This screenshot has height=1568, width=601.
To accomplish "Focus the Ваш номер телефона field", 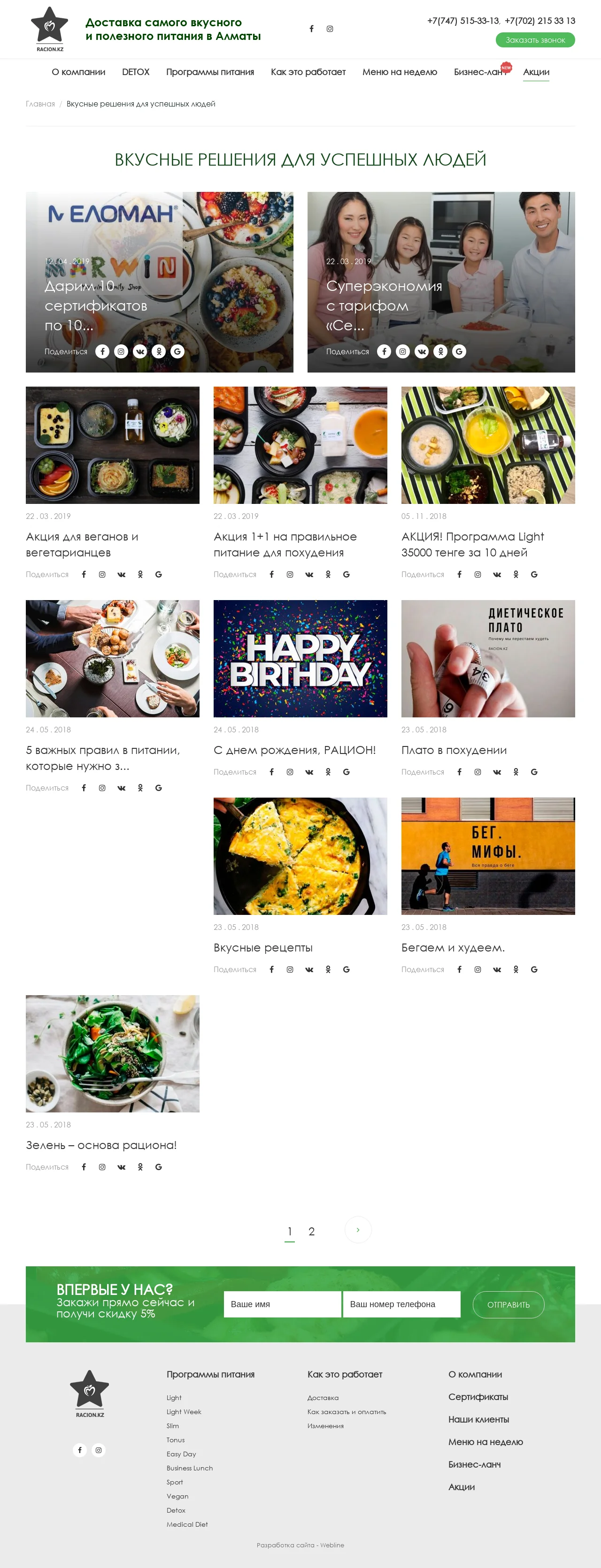I will [401, 1304].
